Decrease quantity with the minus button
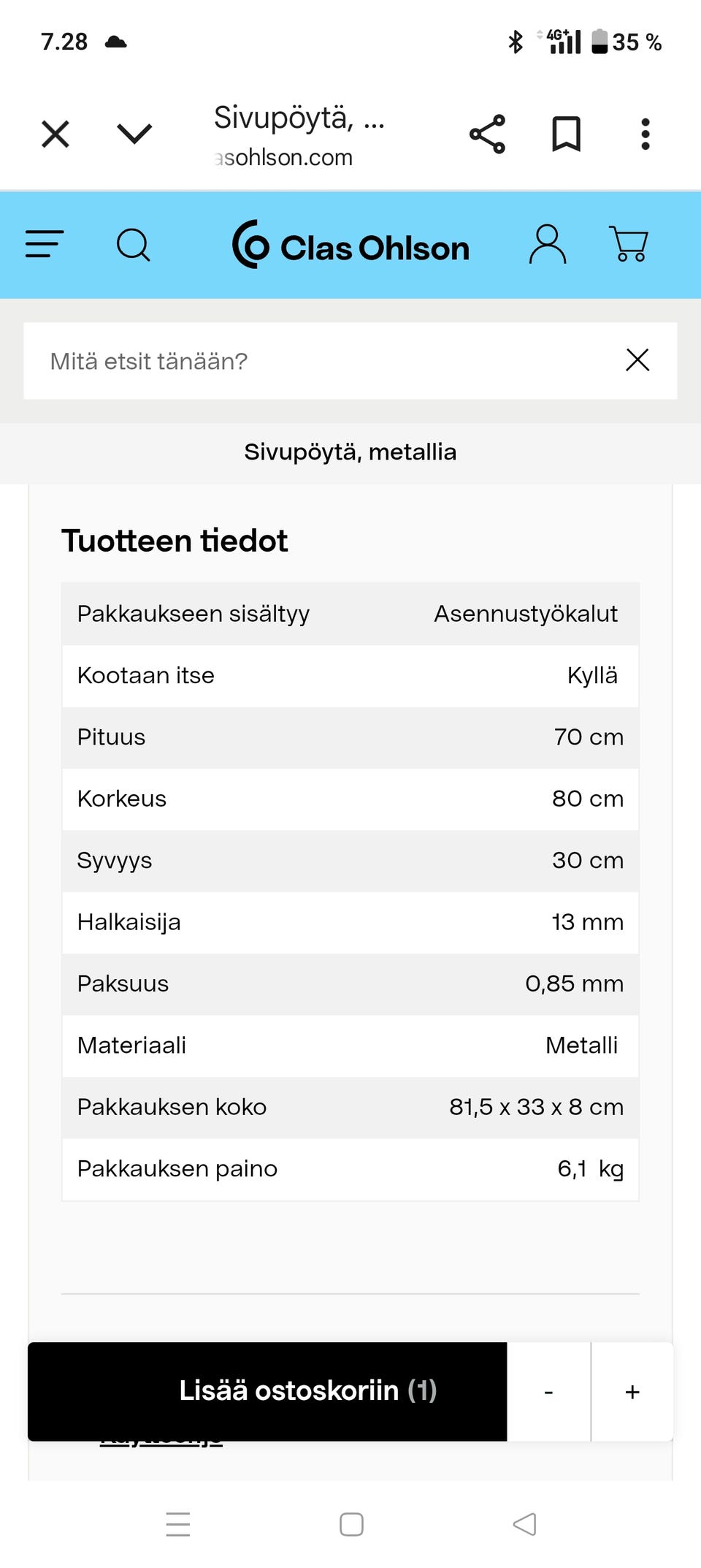The image size is (701, 1568). (548, 1391)
